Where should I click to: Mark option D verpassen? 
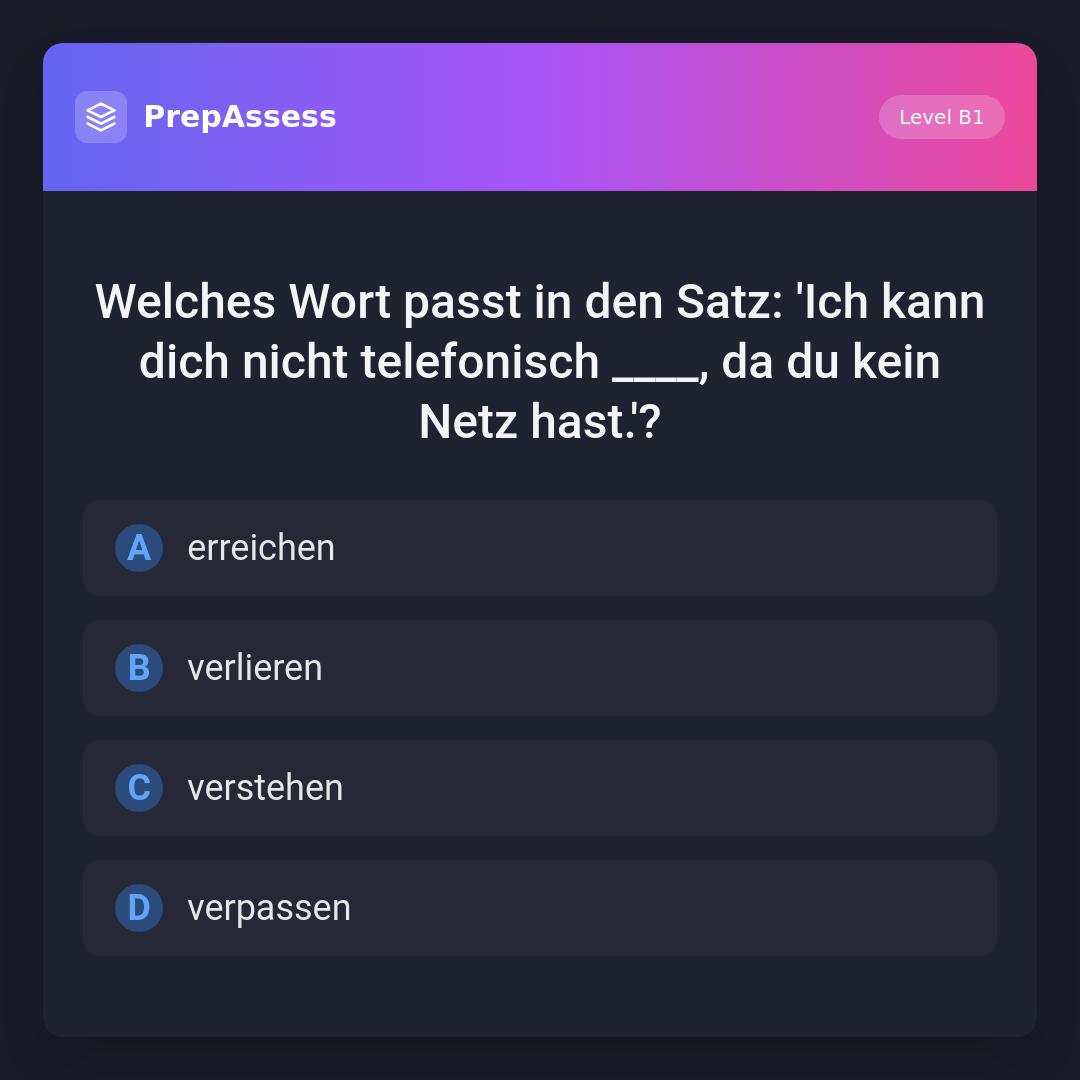(540, 908)
